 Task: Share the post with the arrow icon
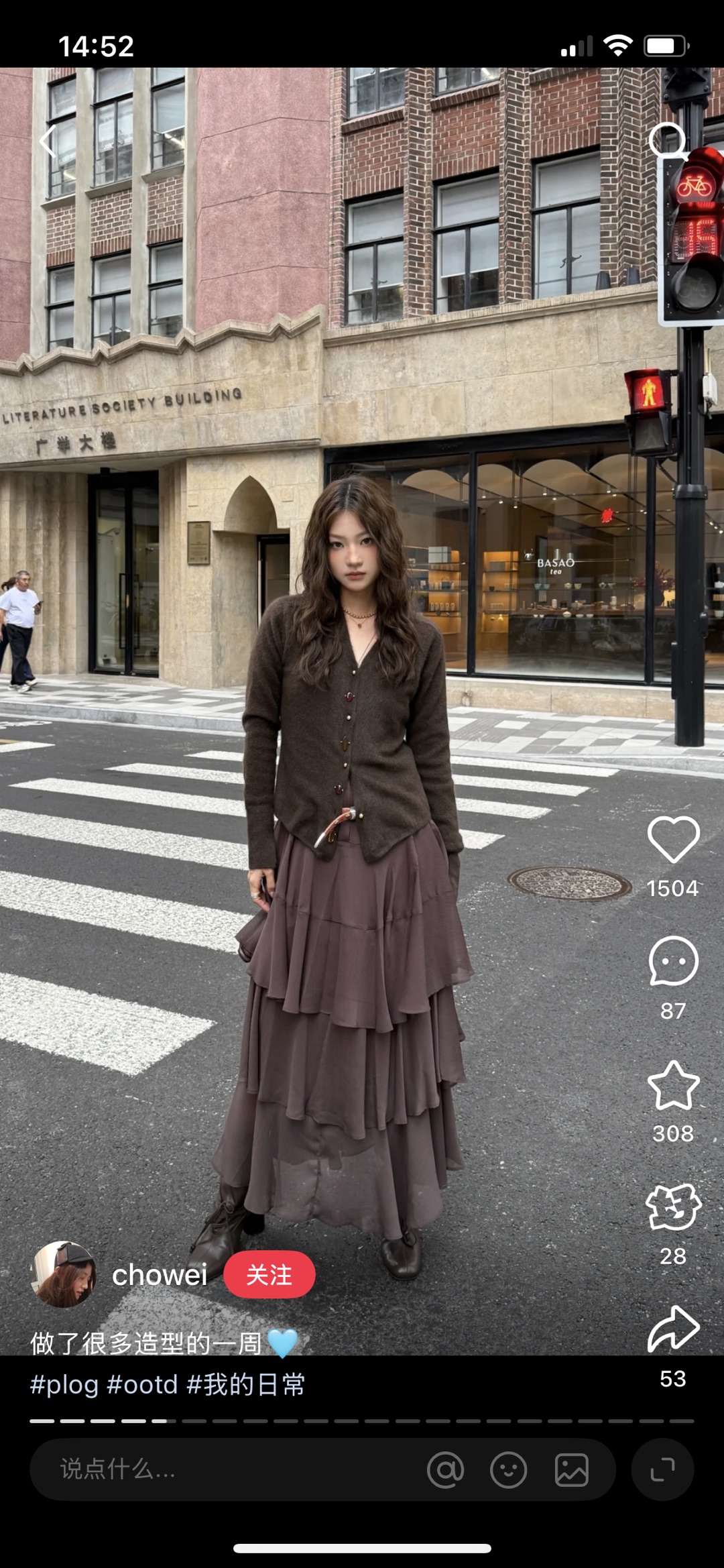[673, 1329]
